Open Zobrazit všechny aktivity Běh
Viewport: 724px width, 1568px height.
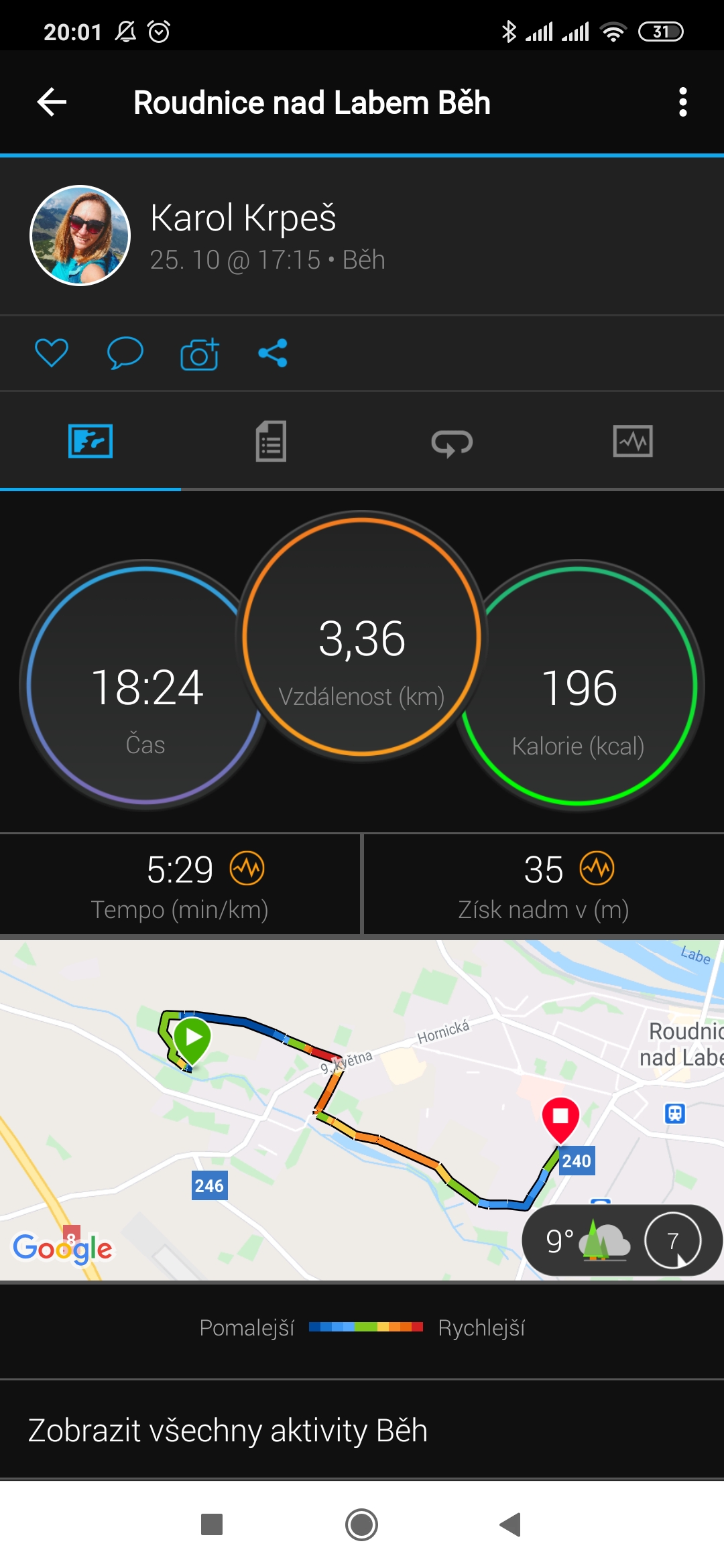click(362, 1430)
